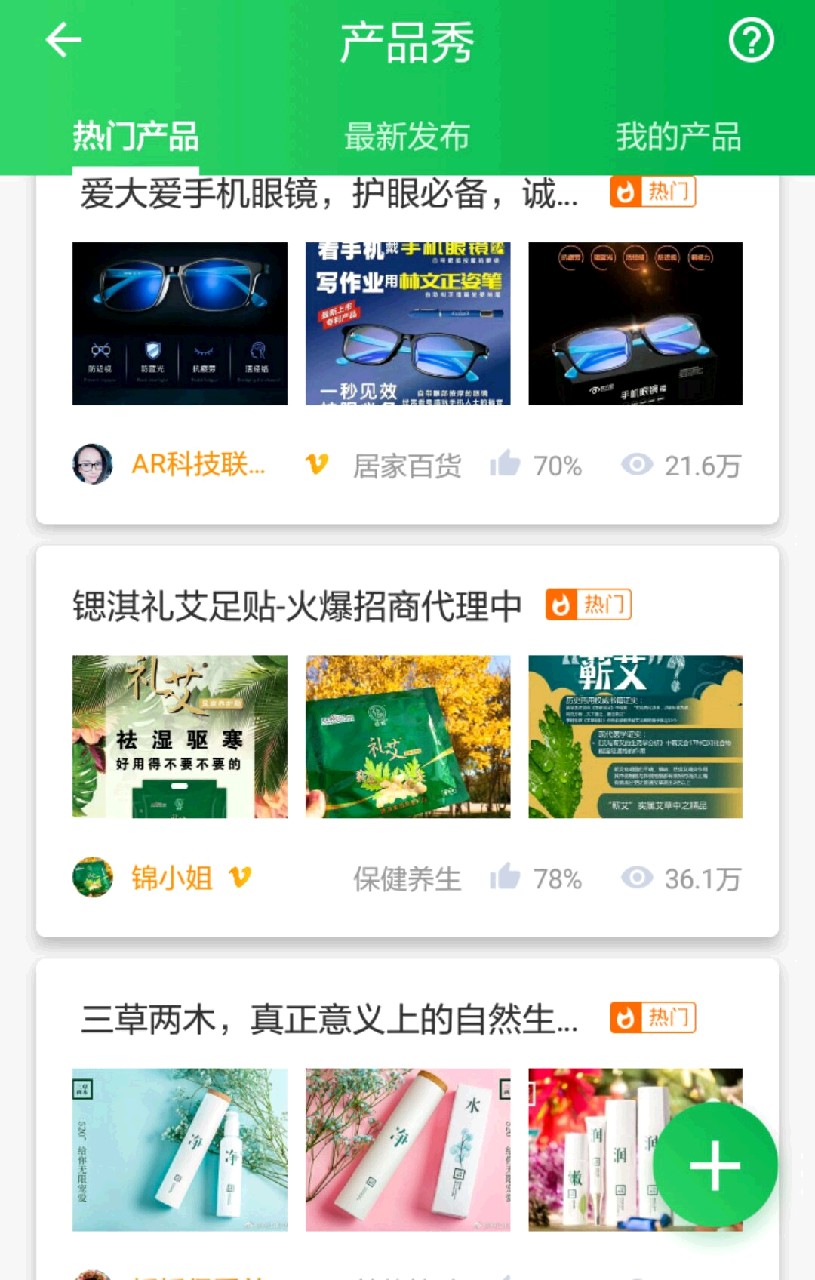Open the 三草两木 product card
The image size is (815, 1280).
tap(329, 1019)
